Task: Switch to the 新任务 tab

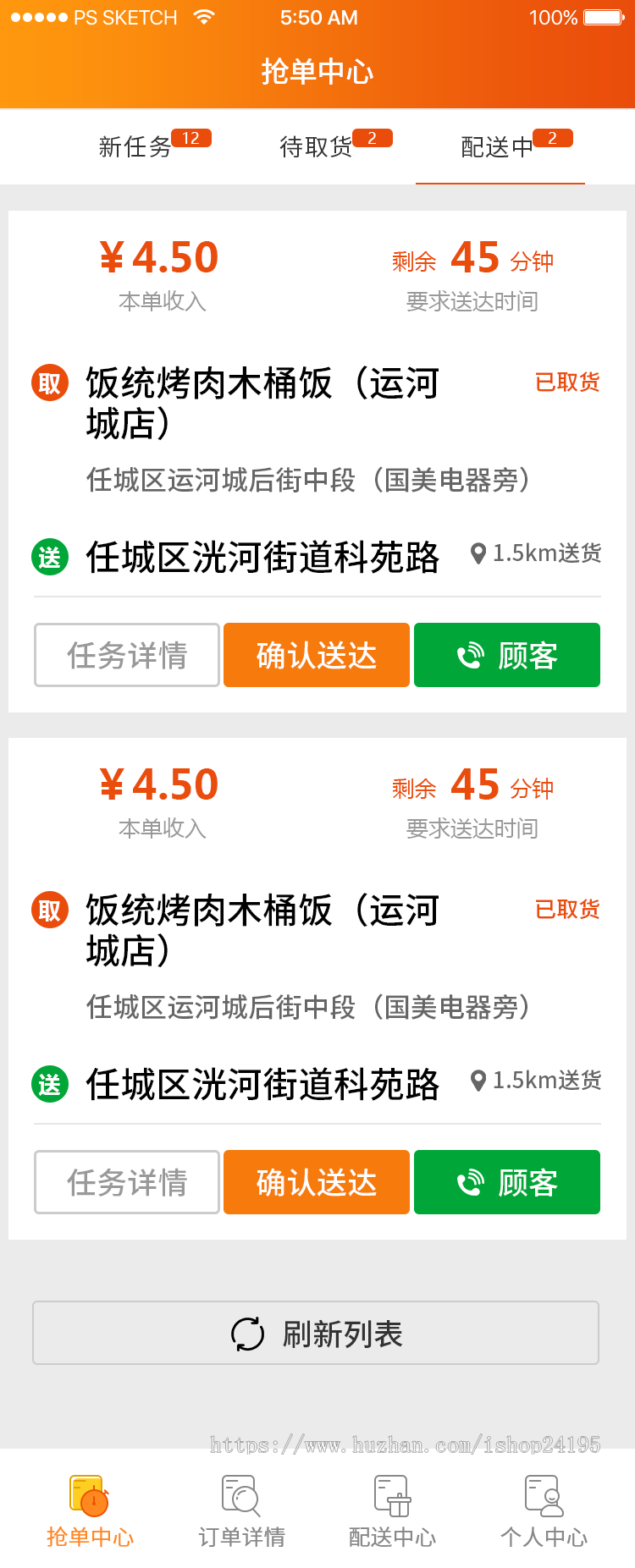Action: tap(135, 146)
